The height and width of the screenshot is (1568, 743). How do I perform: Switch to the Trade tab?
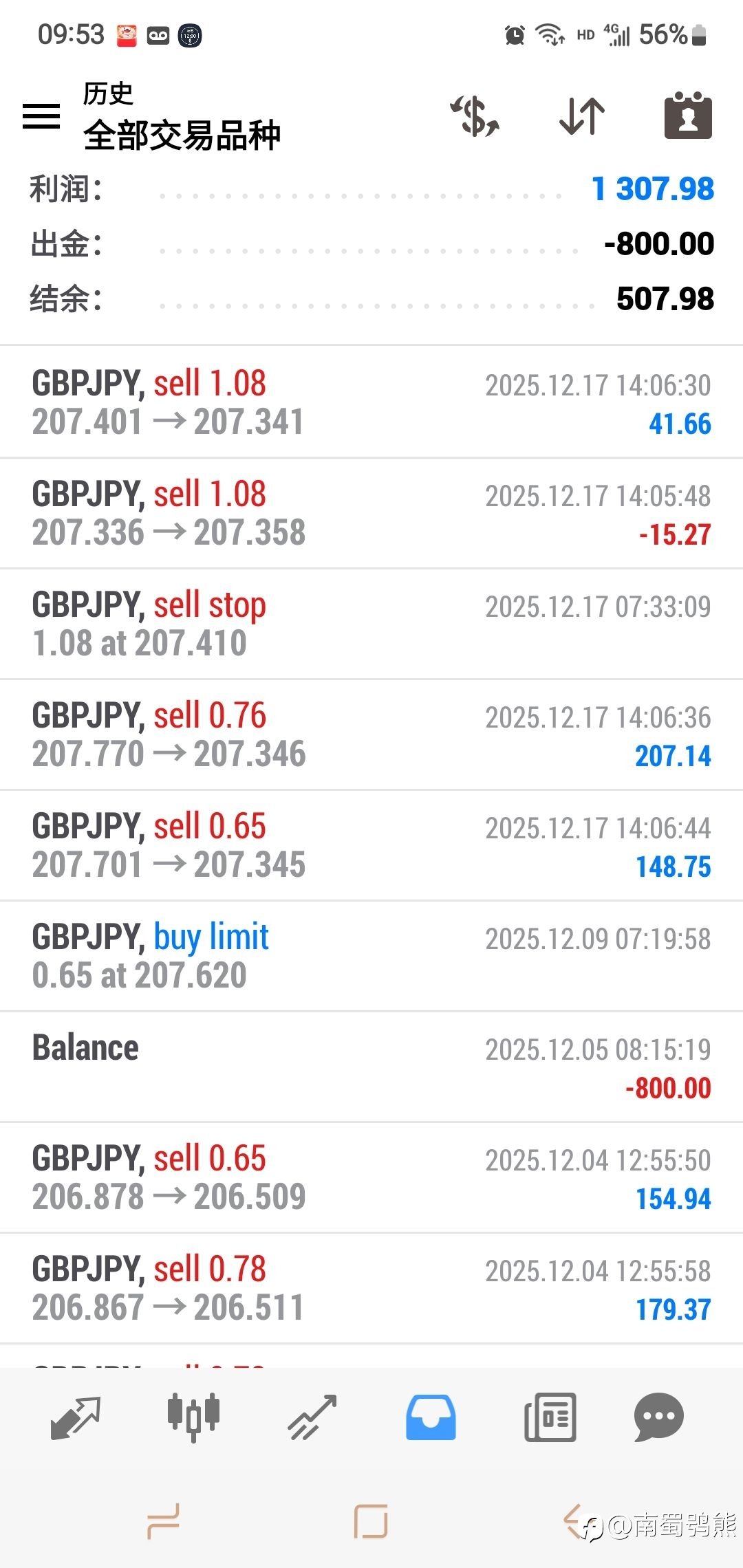click(312, 1417)
